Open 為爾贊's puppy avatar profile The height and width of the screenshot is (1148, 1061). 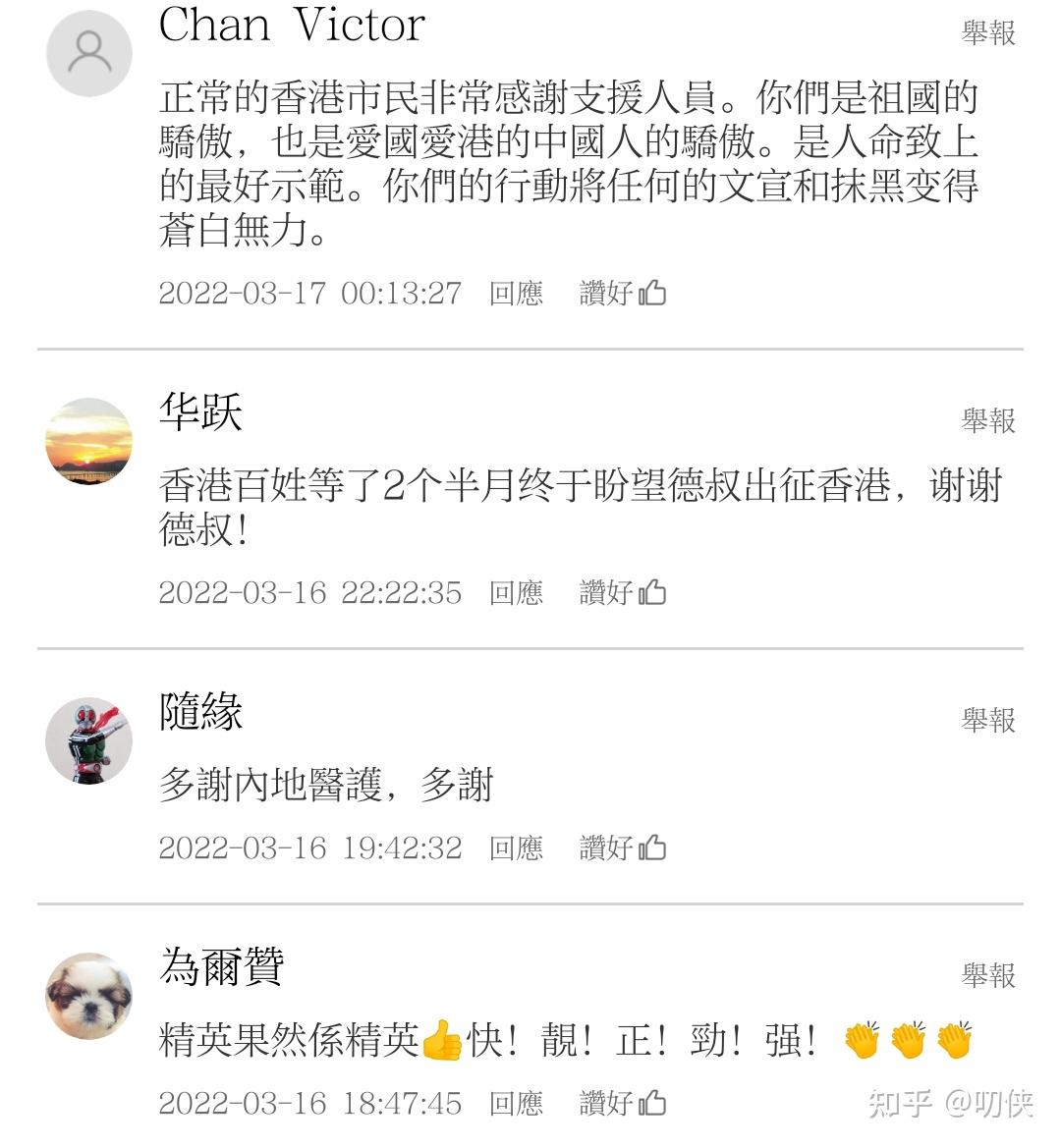(x=88, y=995)
